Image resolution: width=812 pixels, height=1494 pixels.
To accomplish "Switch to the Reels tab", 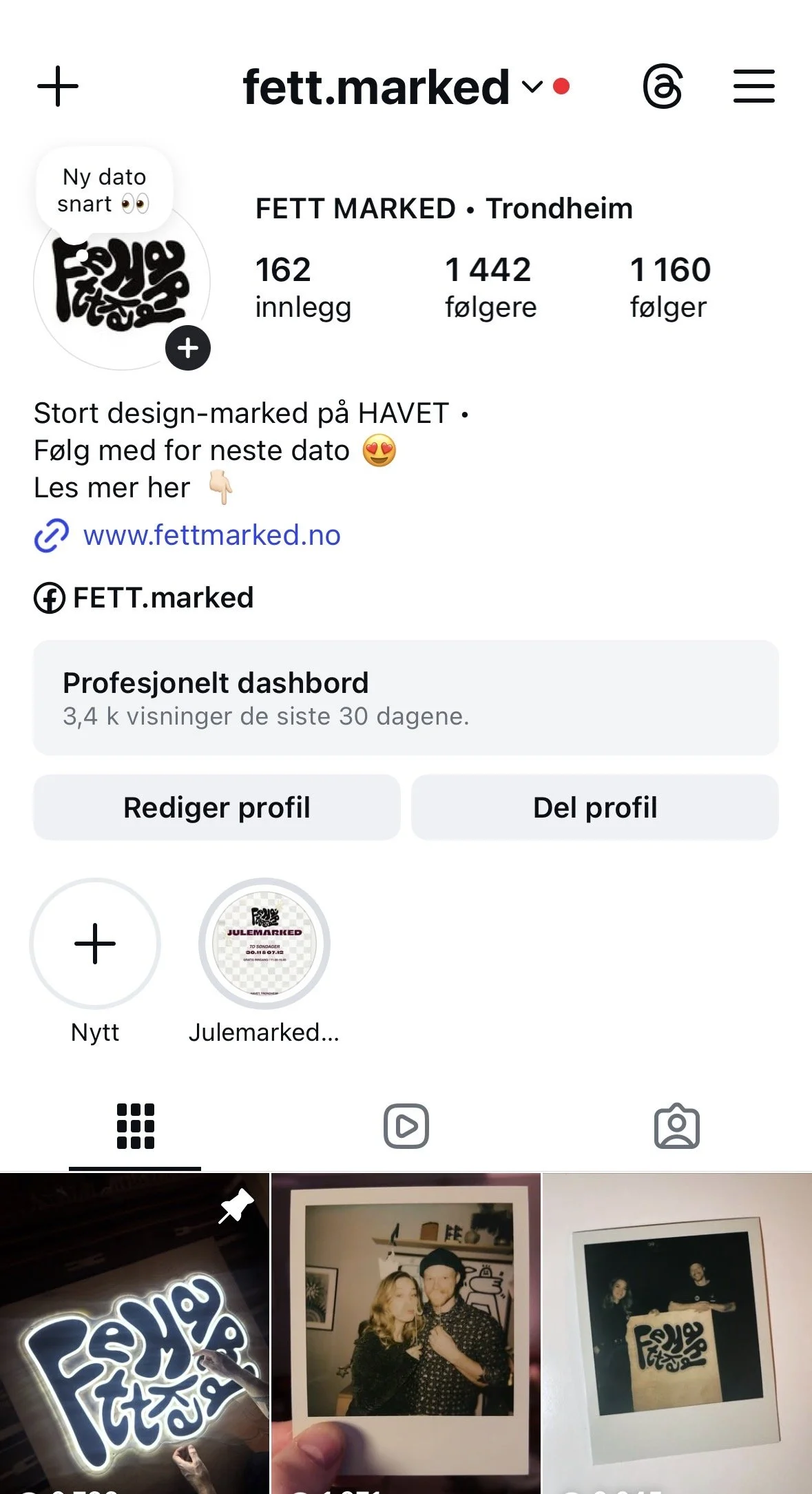I will [x=406, y=1126].
